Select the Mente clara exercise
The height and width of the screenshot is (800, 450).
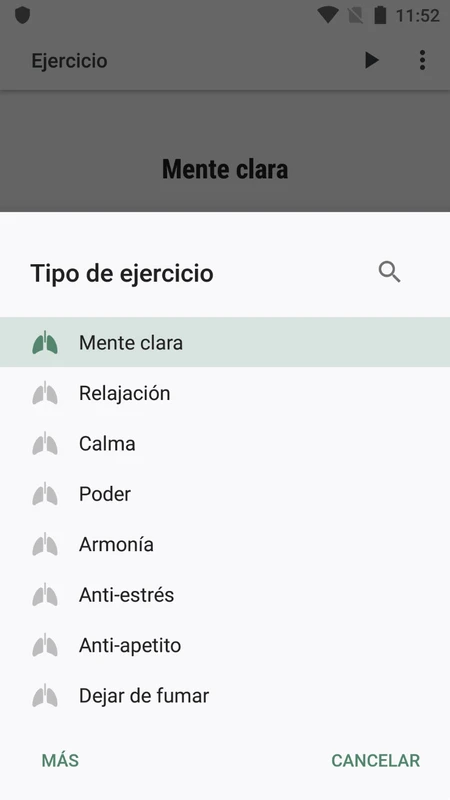click(x=225, y=342)
